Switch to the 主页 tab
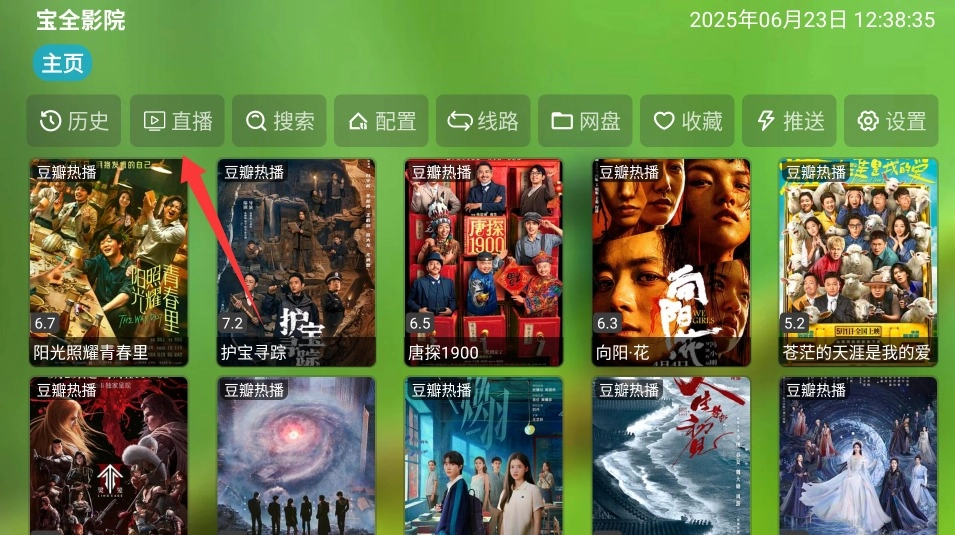The width and height of the screenshot is (955, 535). [x=62, y=63]
